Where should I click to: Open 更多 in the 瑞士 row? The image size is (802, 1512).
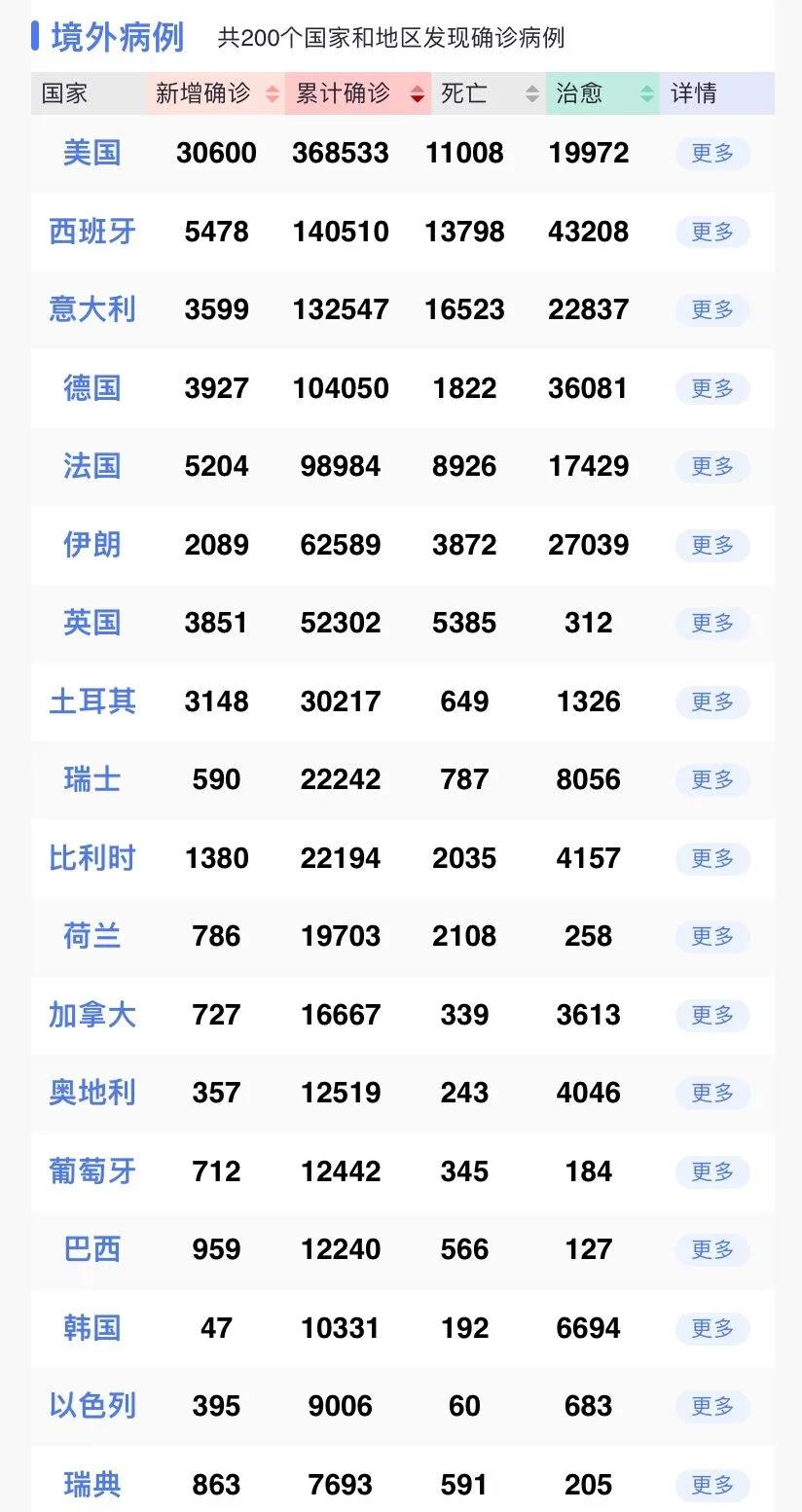coord(712,779)
